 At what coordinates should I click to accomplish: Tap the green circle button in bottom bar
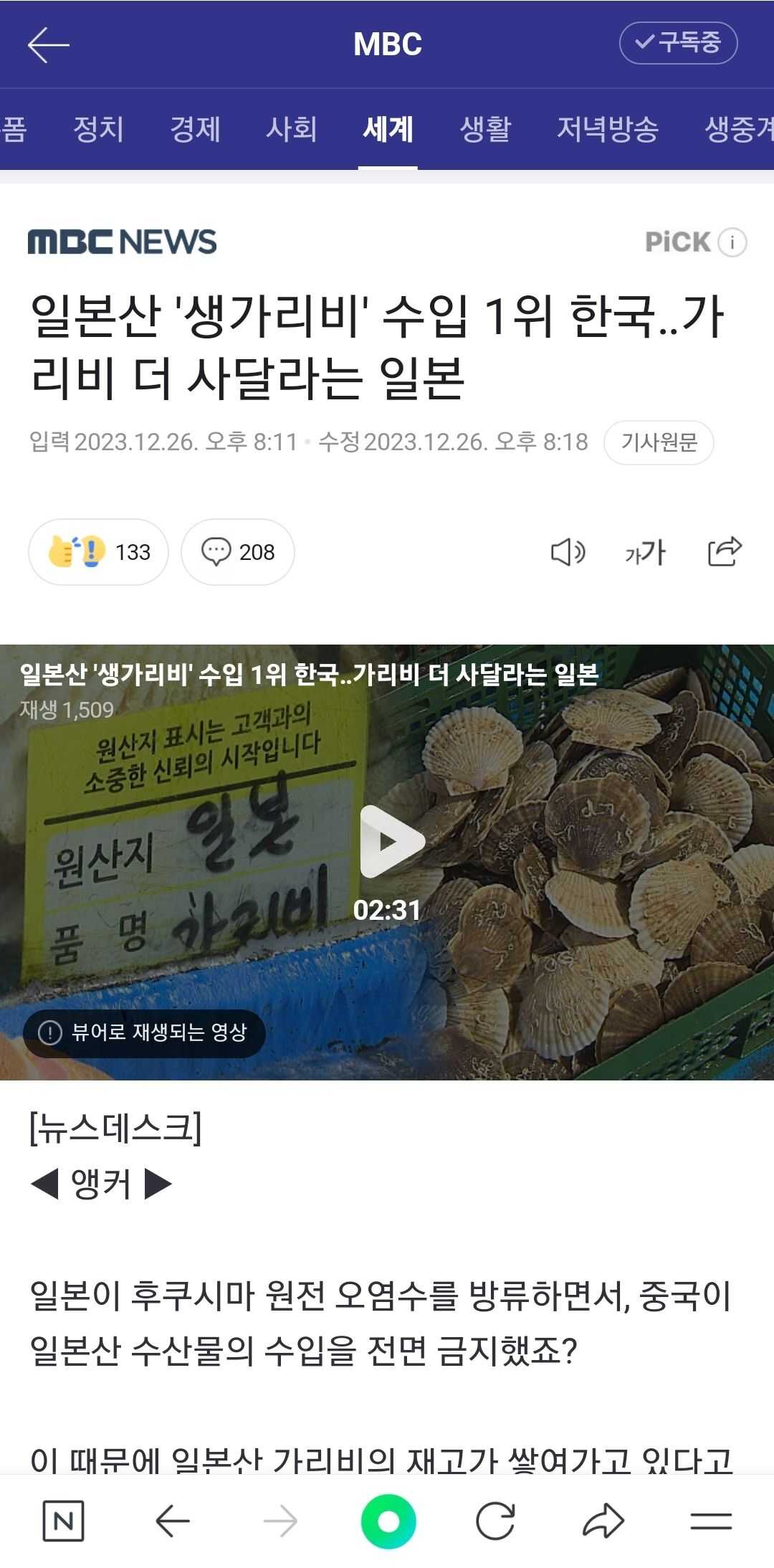(x=388, y=1521)
